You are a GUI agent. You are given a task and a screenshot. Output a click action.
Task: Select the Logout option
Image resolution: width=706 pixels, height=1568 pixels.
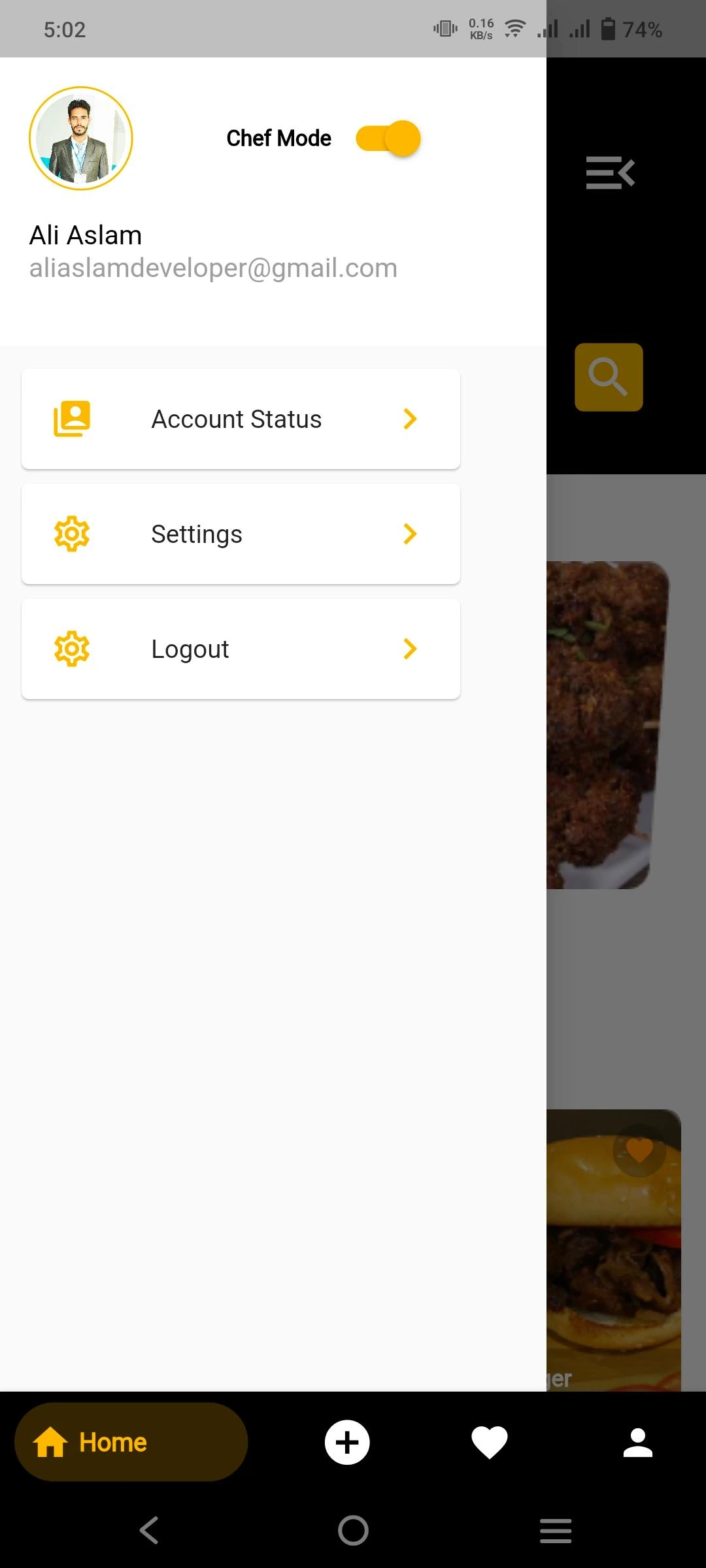coord(241,649)
